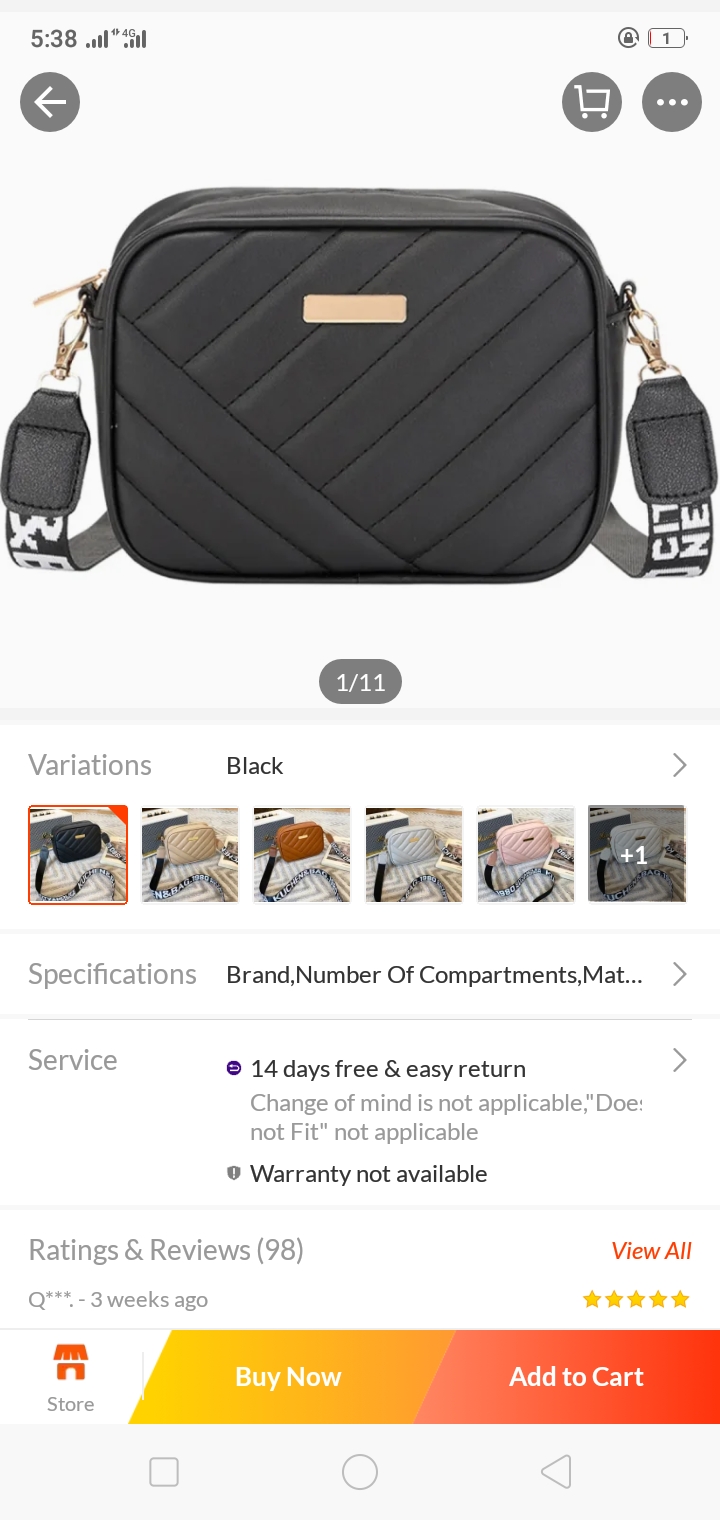This screenshot has height=1520, width=720.
Task: Select the beige bag variation thumbnail
Action: [x=190, y=855]
